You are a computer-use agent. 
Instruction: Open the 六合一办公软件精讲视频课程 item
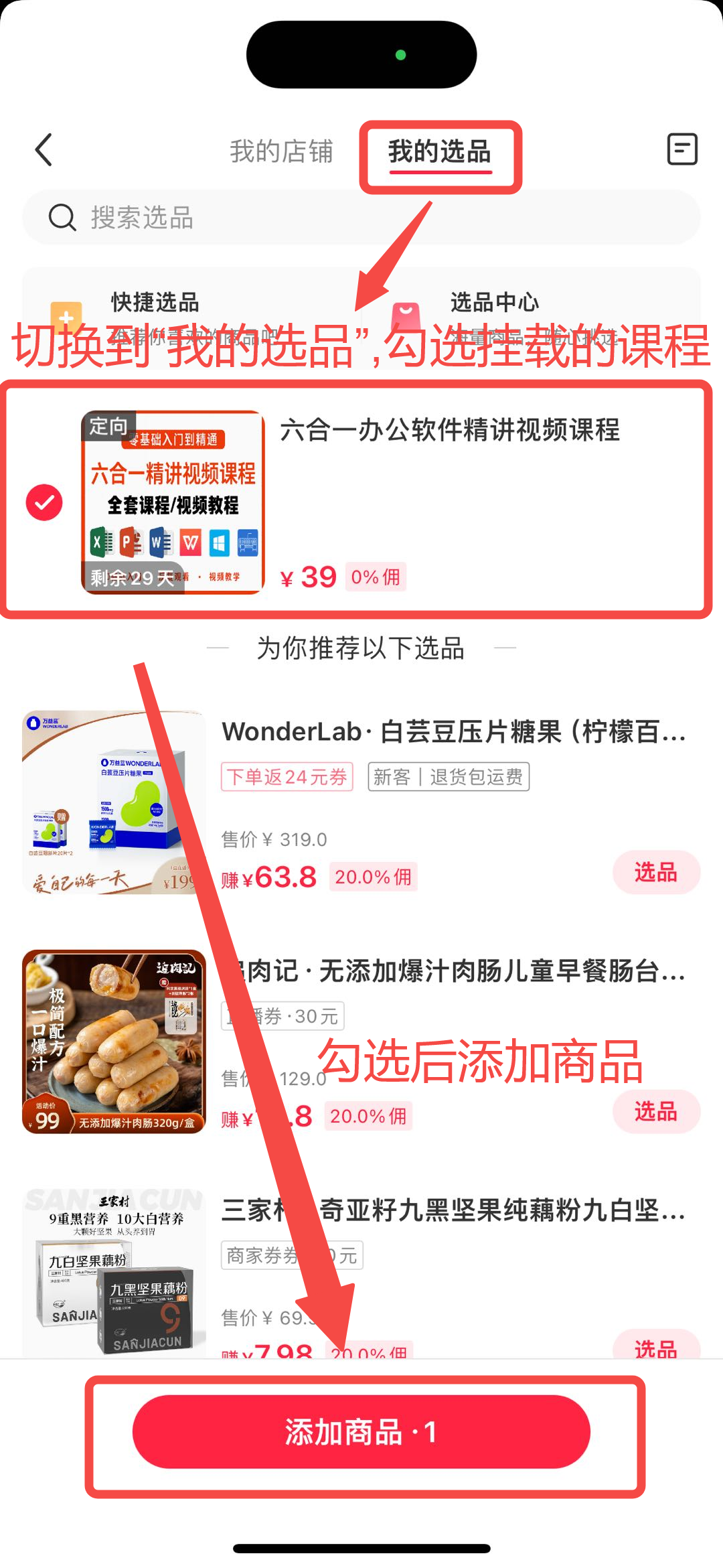click(449, 431)
